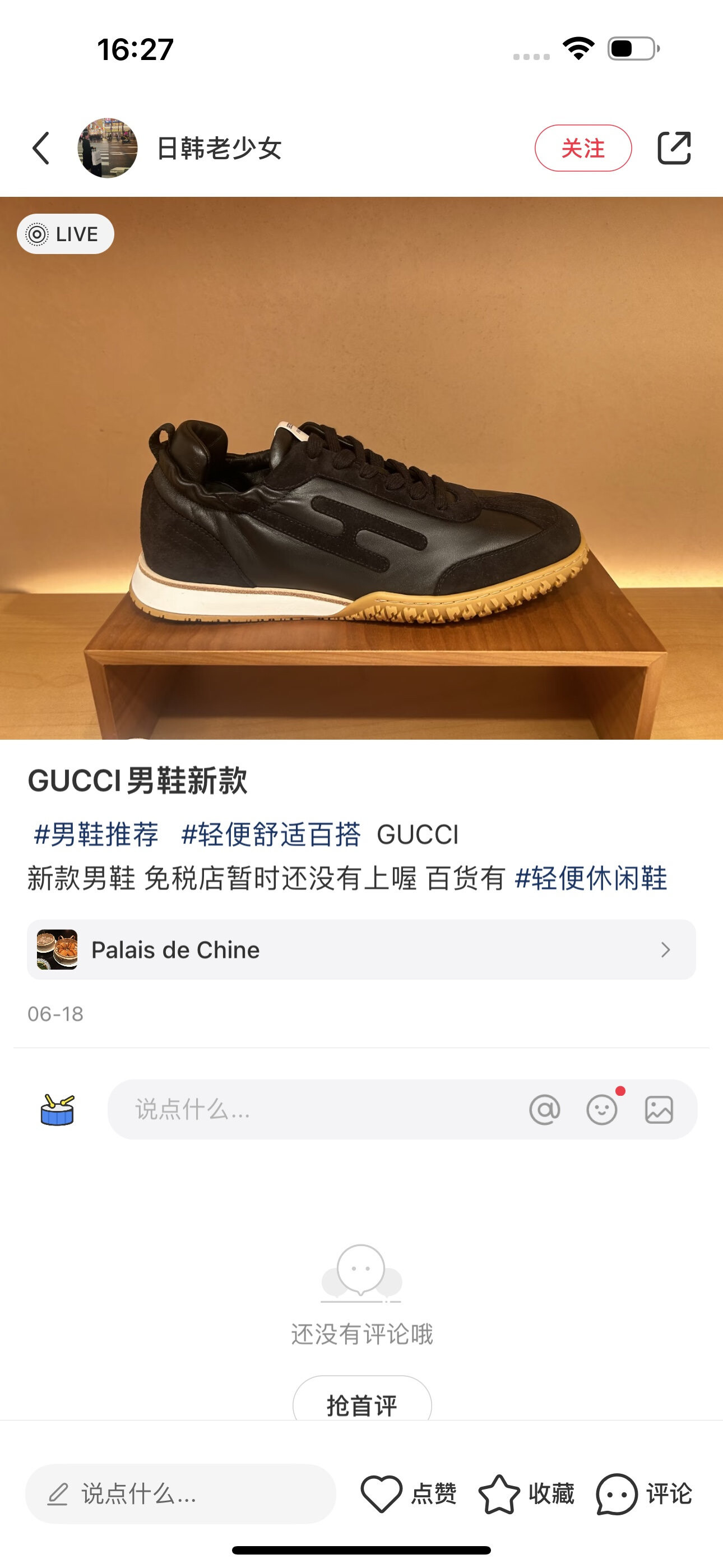723x1568 pixels.
Task: Attach an image to the comment
Action: pos(659,1110)
